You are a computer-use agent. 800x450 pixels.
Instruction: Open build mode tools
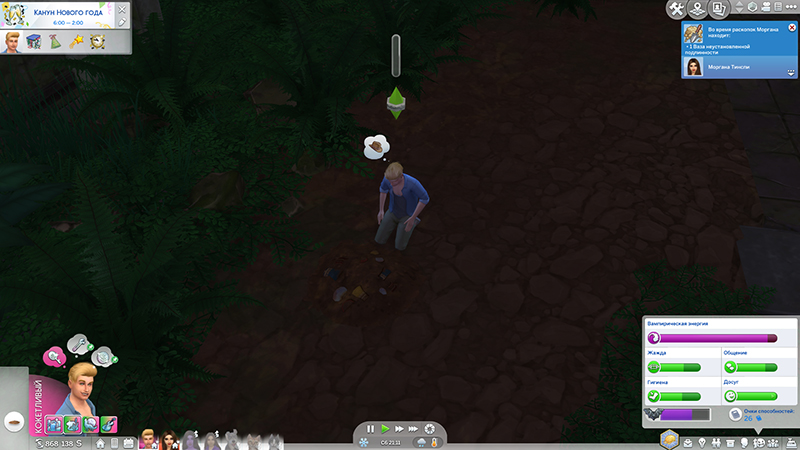pos(675,9)
